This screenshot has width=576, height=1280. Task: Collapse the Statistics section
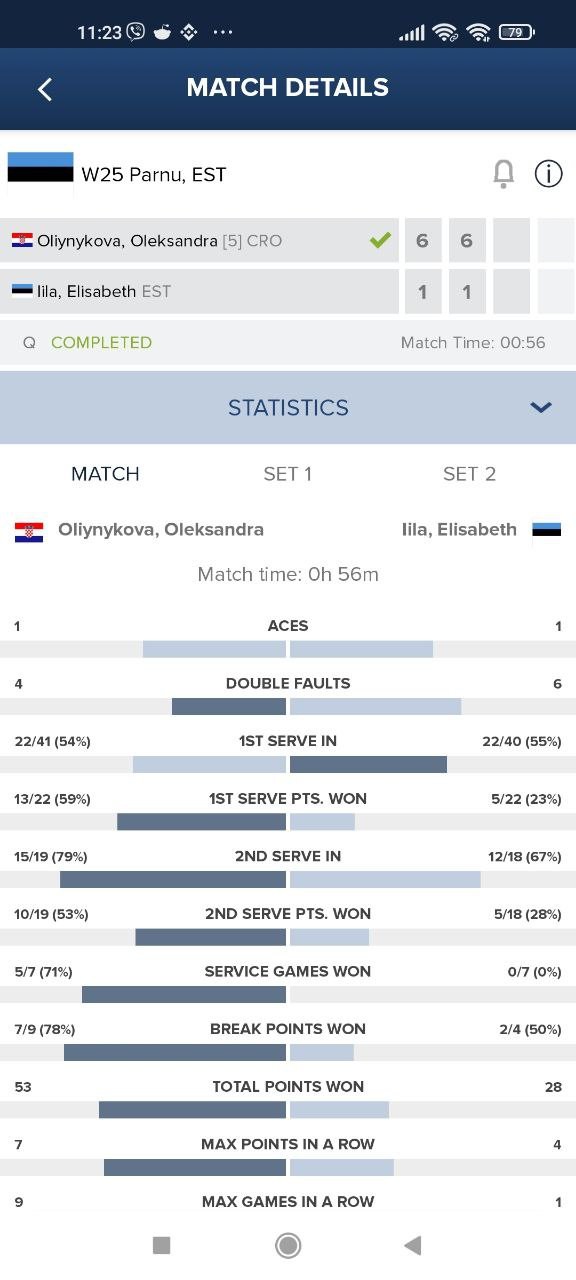pyautogui.click(x=541, y=407)
